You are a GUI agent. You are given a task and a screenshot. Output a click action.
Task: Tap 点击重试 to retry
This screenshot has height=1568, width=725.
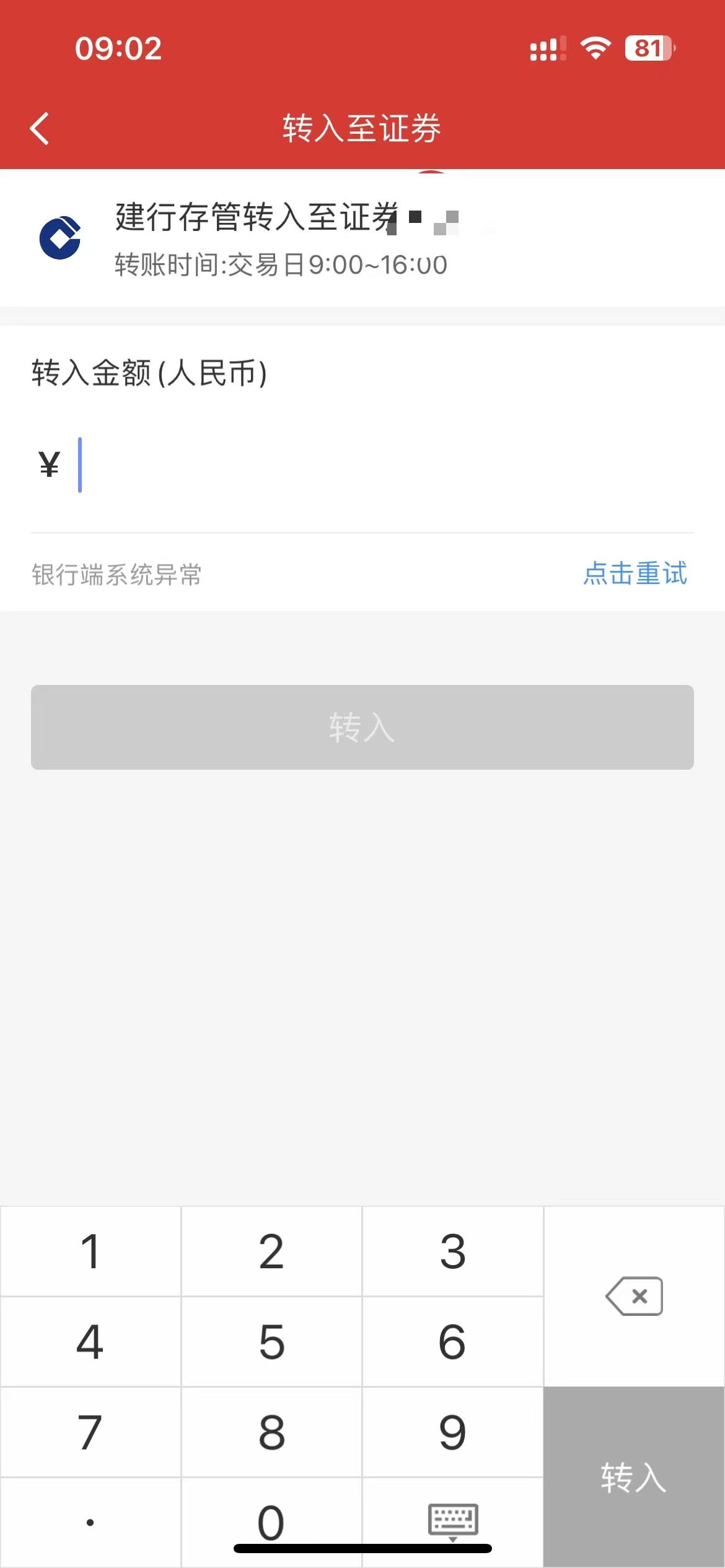[635, 573]
